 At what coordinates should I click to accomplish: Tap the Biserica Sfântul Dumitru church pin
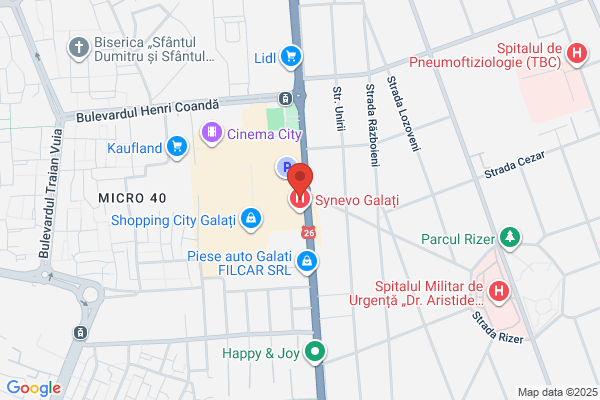(79, 48)
